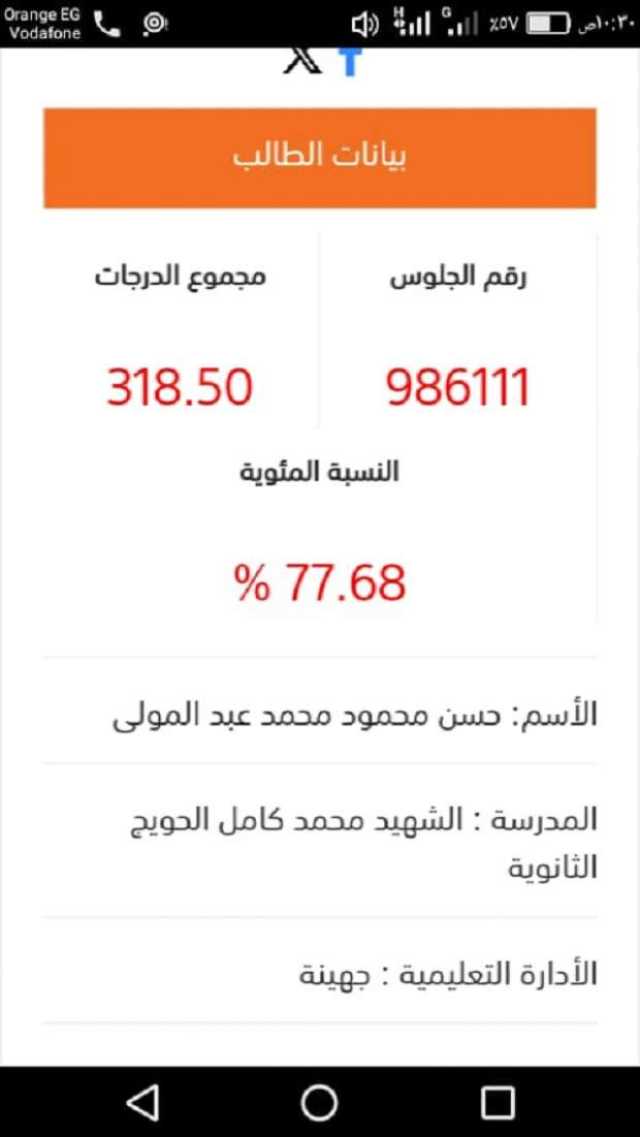Share the result on X

pyautogui.click(x=303, y=61)
